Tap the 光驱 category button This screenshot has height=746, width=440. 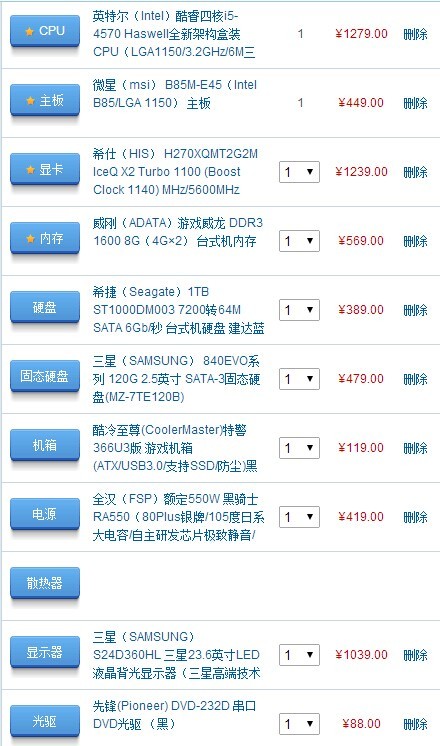pyautogui.click(x=45, y=721)
